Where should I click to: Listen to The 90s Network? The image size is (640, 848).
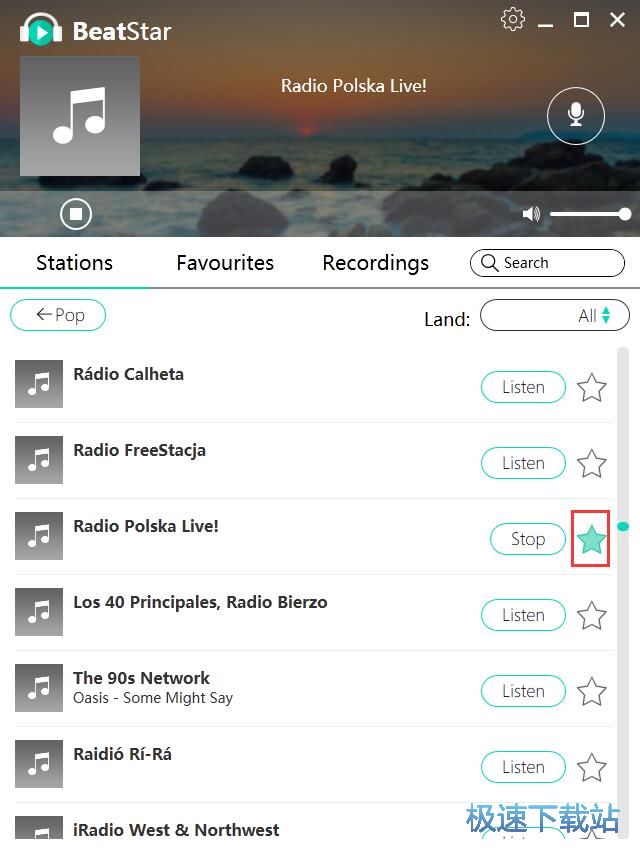tap(523, 691)
